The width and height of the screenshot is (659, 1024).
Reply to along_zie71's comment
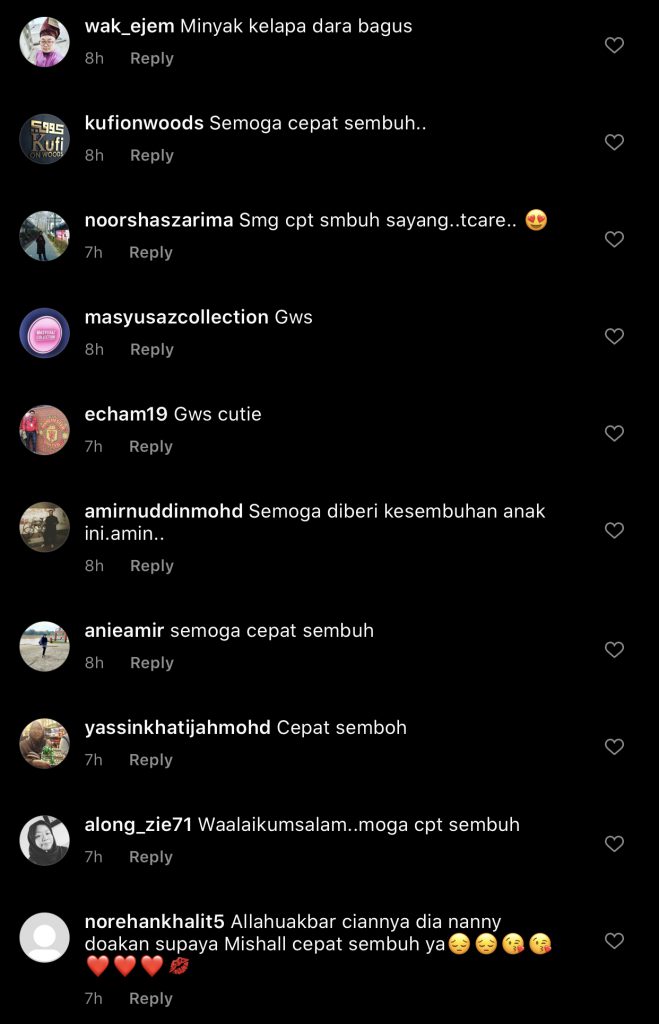[151, 857]
